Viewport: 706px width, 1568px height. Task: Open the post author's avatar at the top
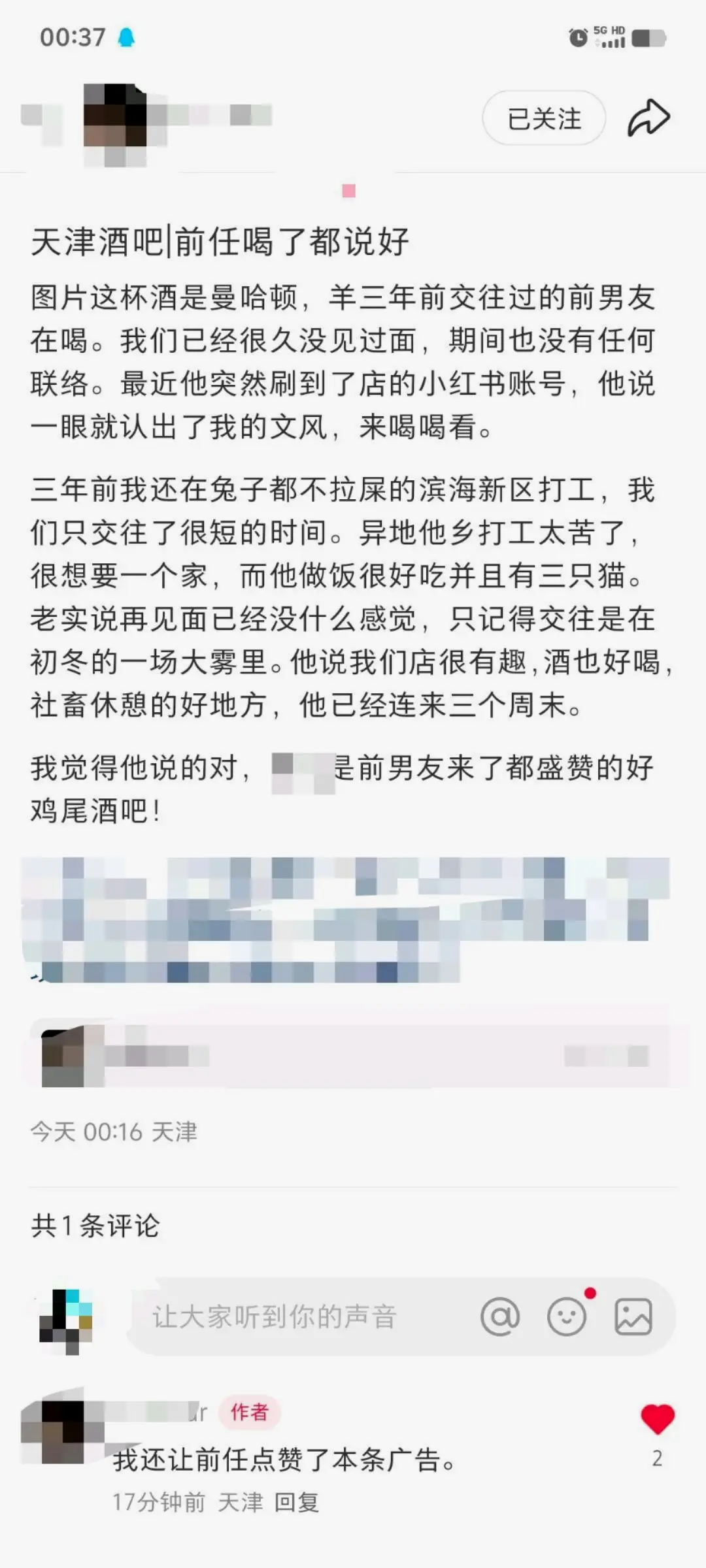[x=115, y=118]
